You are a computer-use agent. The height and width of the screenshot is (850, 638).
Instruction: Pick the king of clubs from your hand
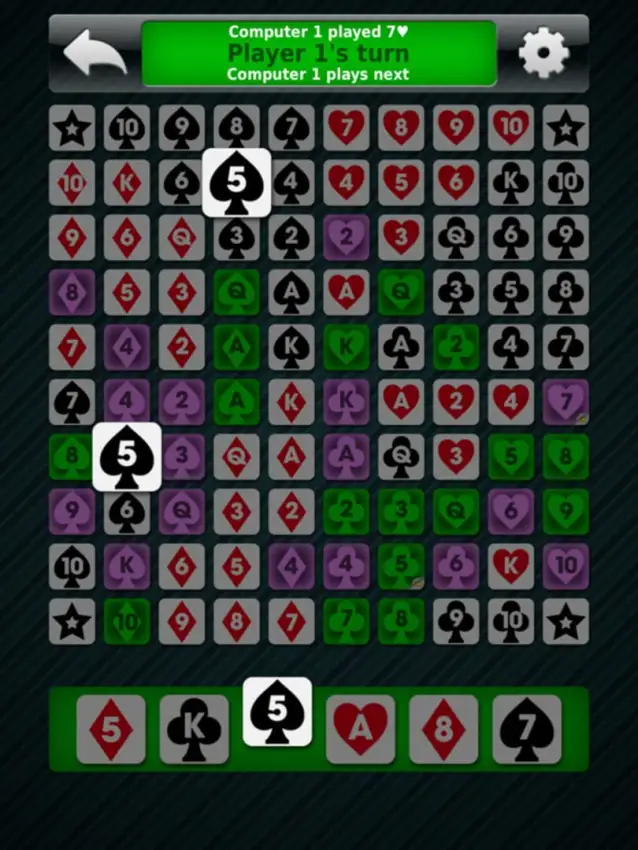[194, 729]
